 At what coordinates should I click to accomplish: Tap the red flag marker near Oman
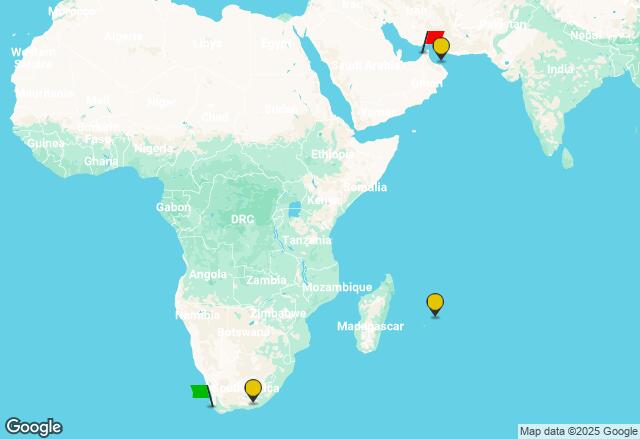432,40
